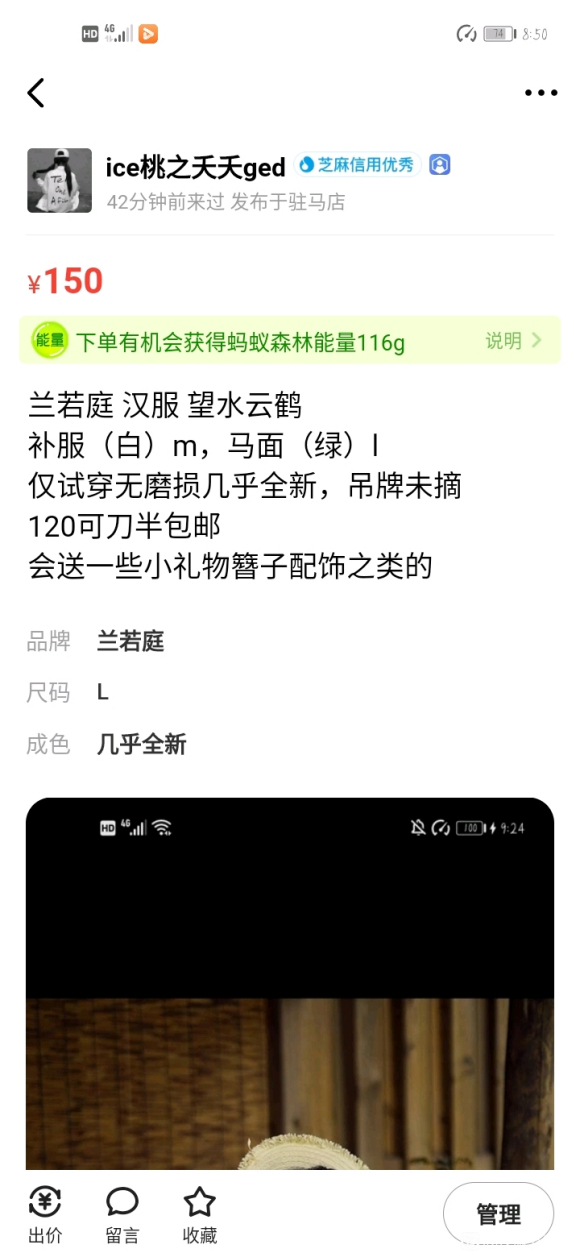This screenshot has height=1257, width=580.
Task: Open the 蚂蚁森林能量 说明 explanation
Action: tap(513, 341)
